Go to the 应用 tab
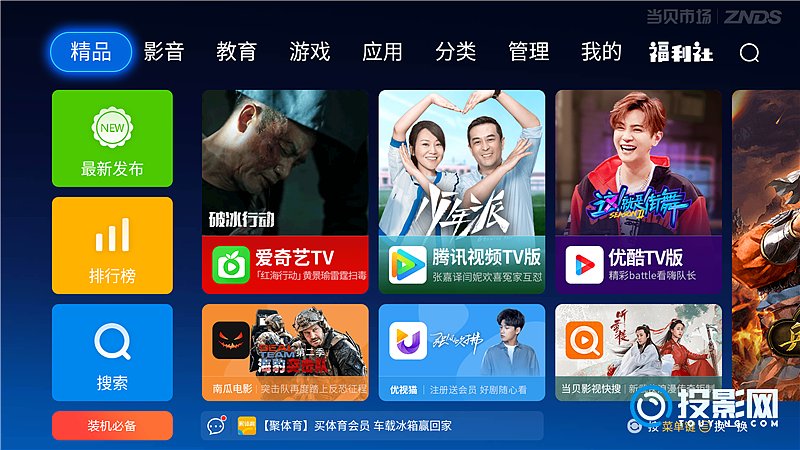Image resolution: width=800 pixels, height=450 pixels. tap(382, 52)
